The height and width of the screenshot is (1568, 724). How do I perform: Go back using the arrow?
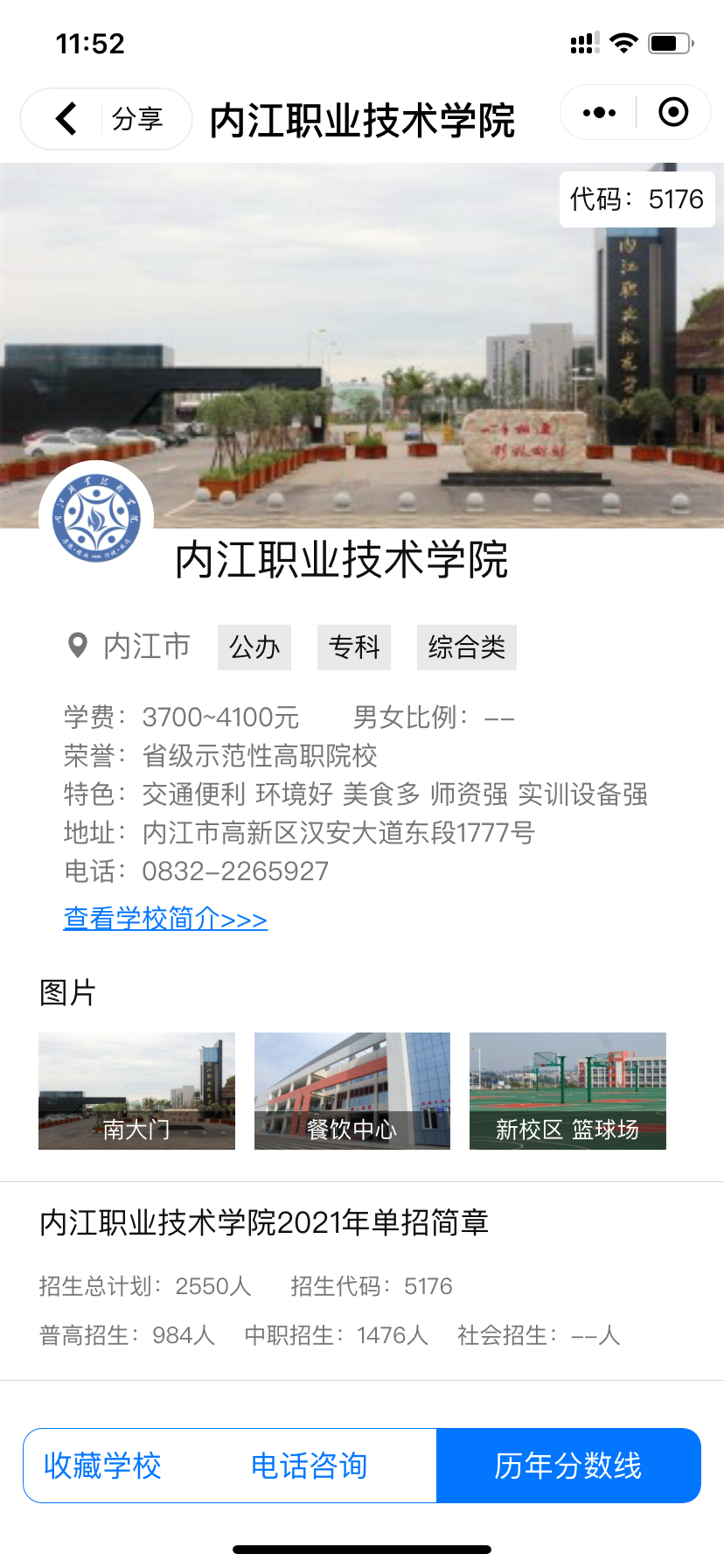(66, 118)
